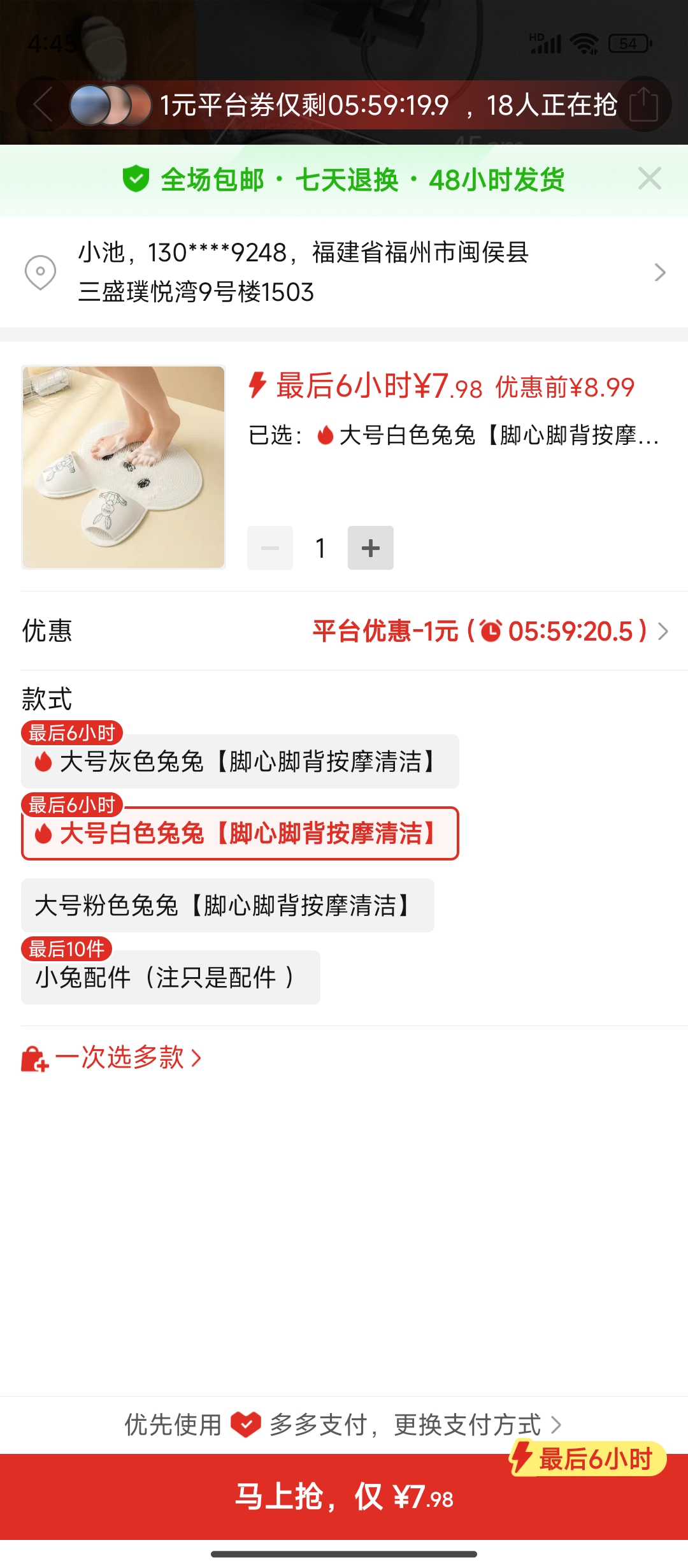Decrease quantity with the minus button
The width and height of the screenshot is (688, 1568).
point(270,548)
